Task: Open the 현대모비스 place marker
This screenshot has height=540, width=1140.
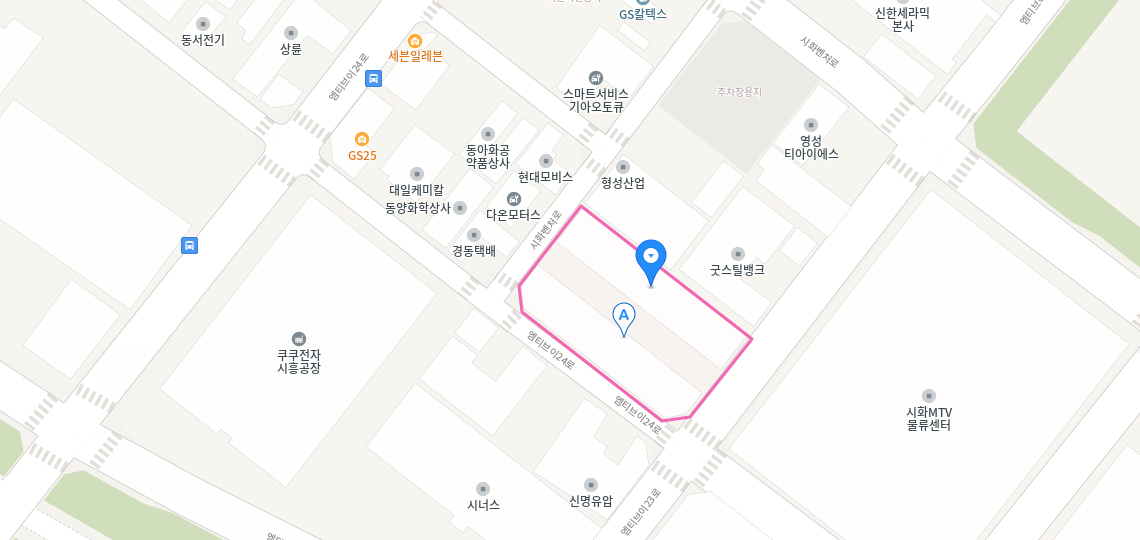Action: (x=546, y=161)
